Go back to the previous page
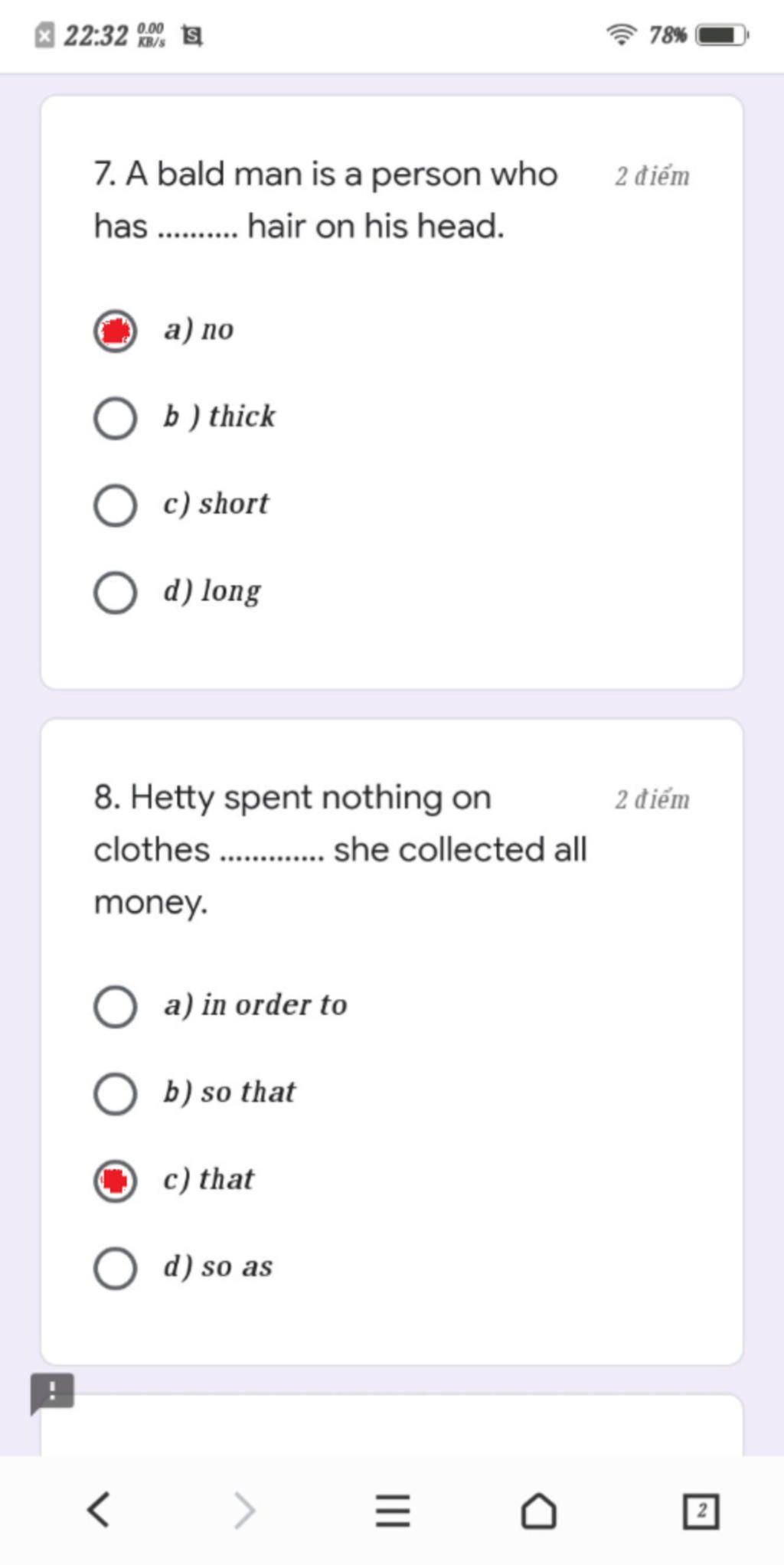 [98, 1510]
